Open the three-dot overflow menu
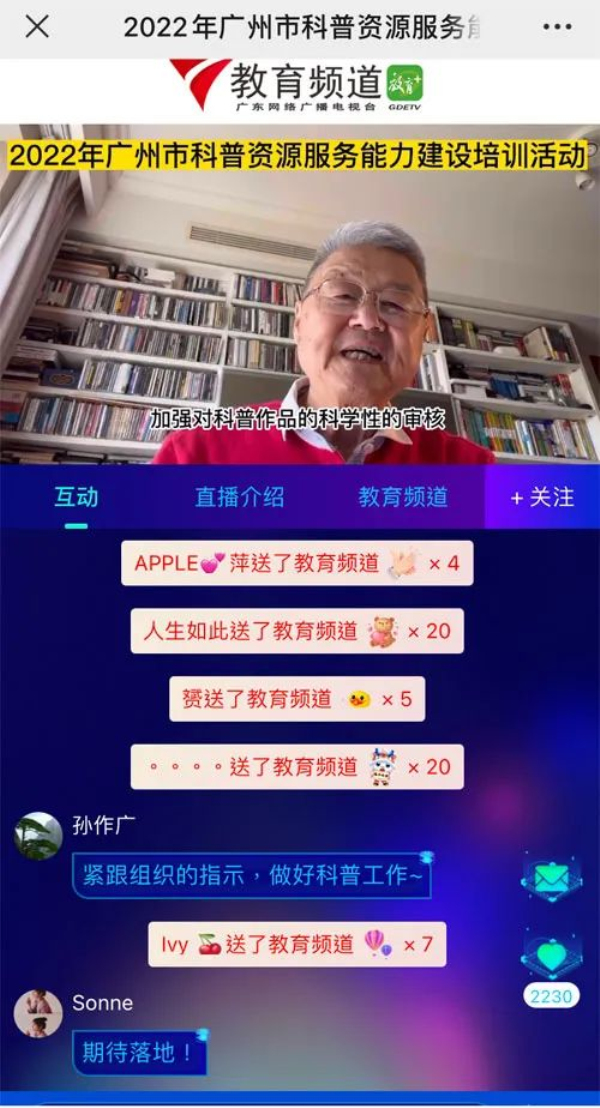600x1108 pixels. pyautogui.click(x=558, y=27)
